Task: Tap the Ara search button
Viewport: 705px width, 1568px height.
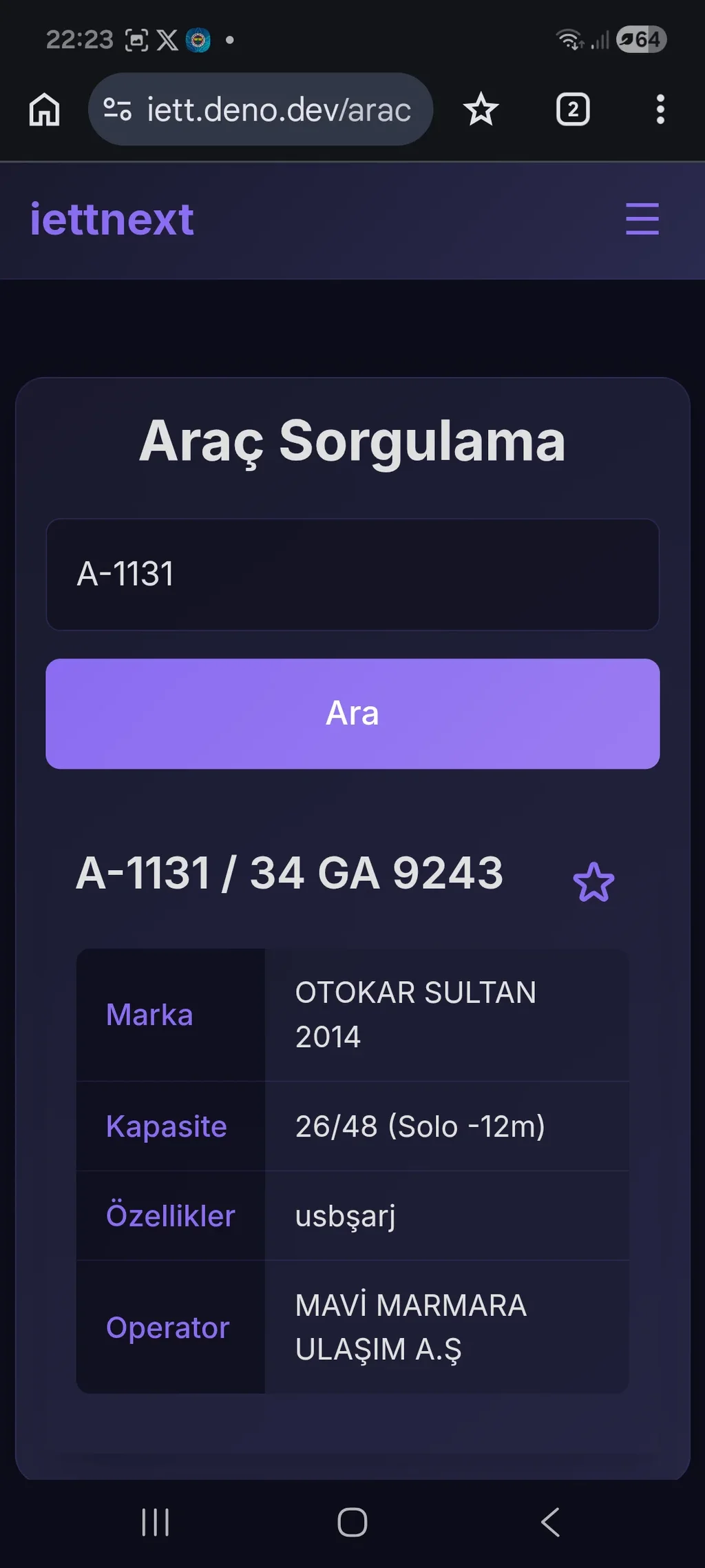Action: coord(352,713)
